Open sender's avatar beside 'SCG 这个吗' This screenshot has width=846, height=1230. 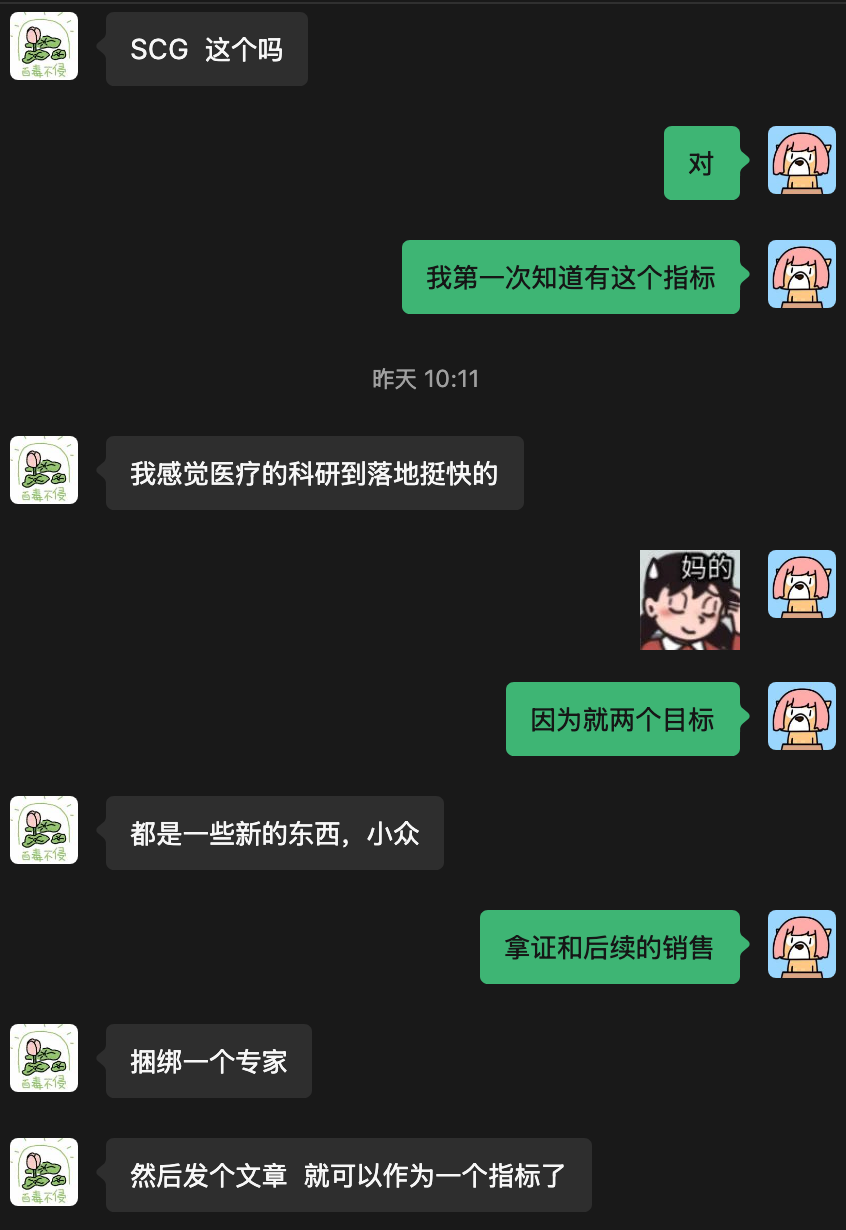pyautogui.click(x=44, y=47)
